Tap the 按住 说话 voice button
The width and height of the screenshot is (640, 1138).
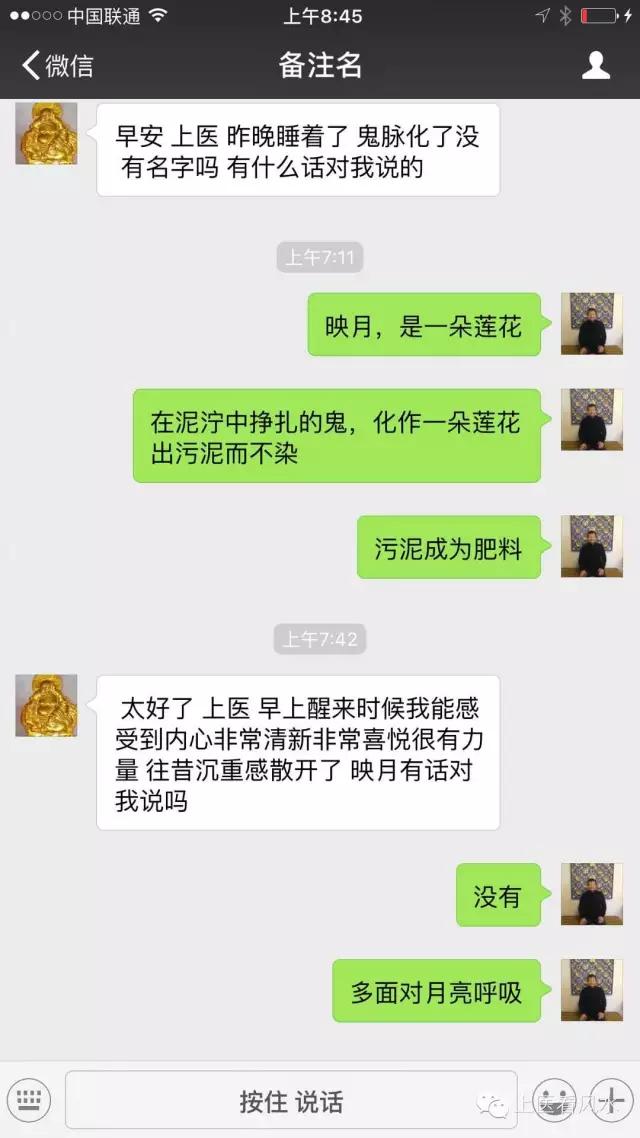click(x=291, y=1101)
